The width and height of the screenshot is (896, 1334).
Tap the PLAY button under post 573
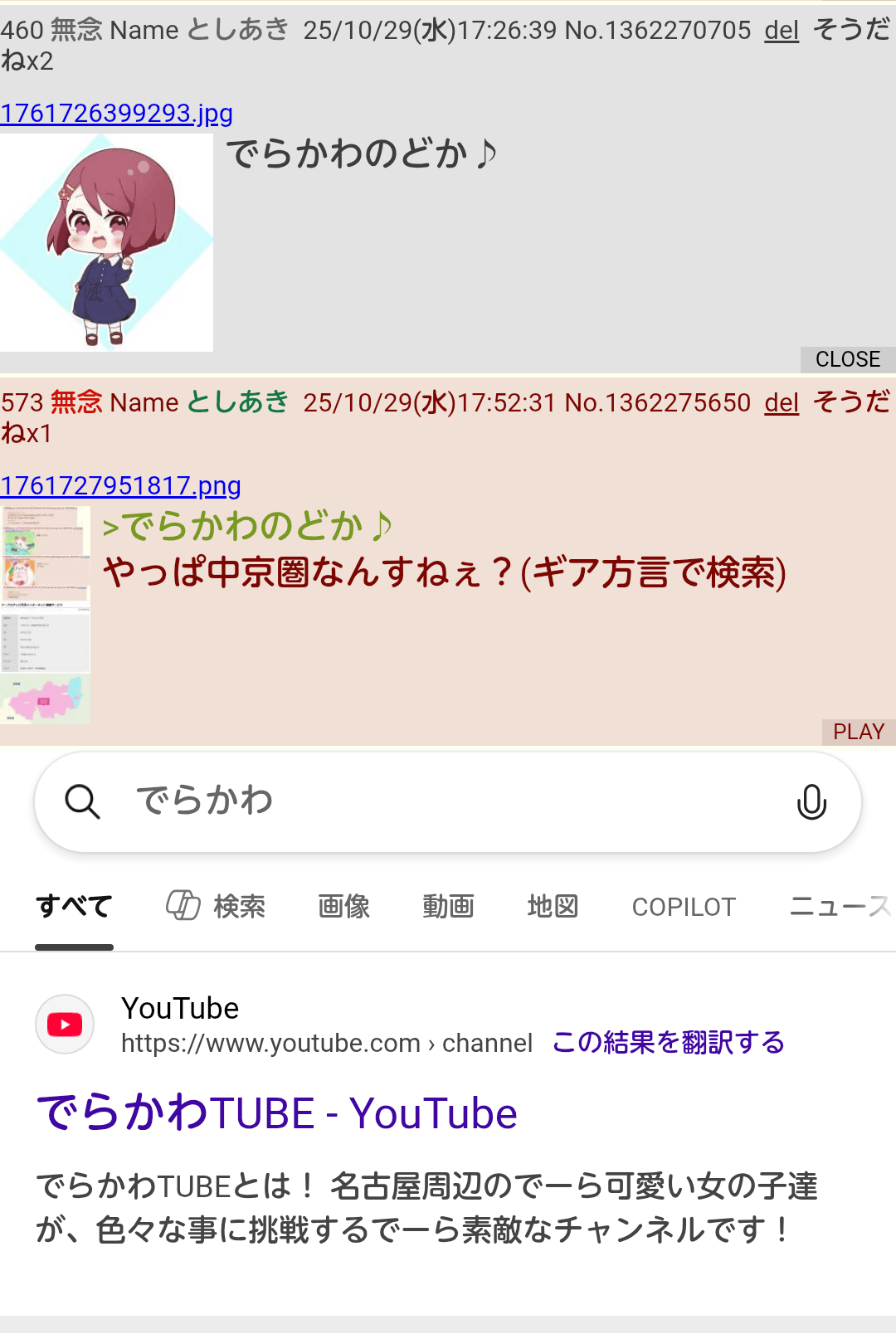point(858,732)
